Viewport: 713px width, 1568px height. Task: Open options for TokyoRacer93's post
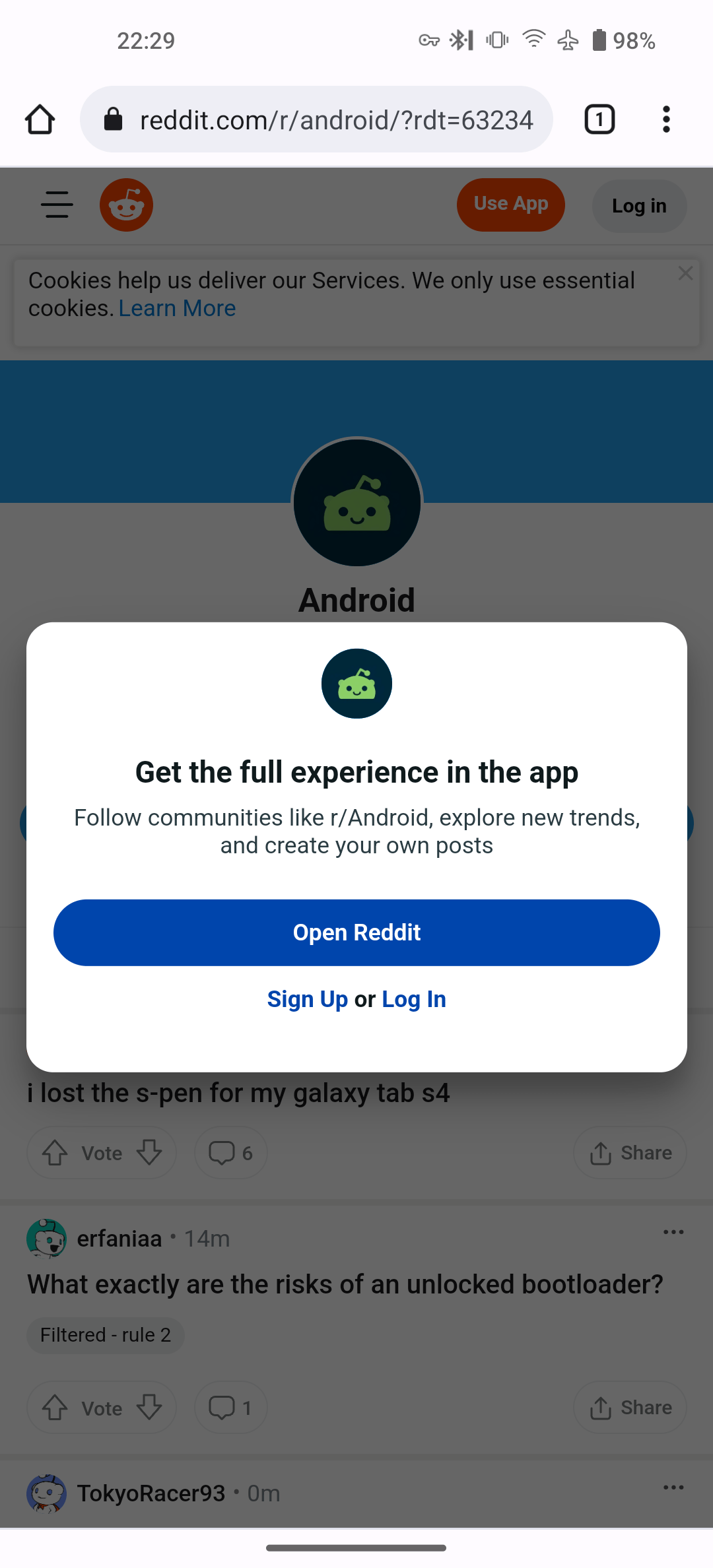click(x=673, y=1487)
